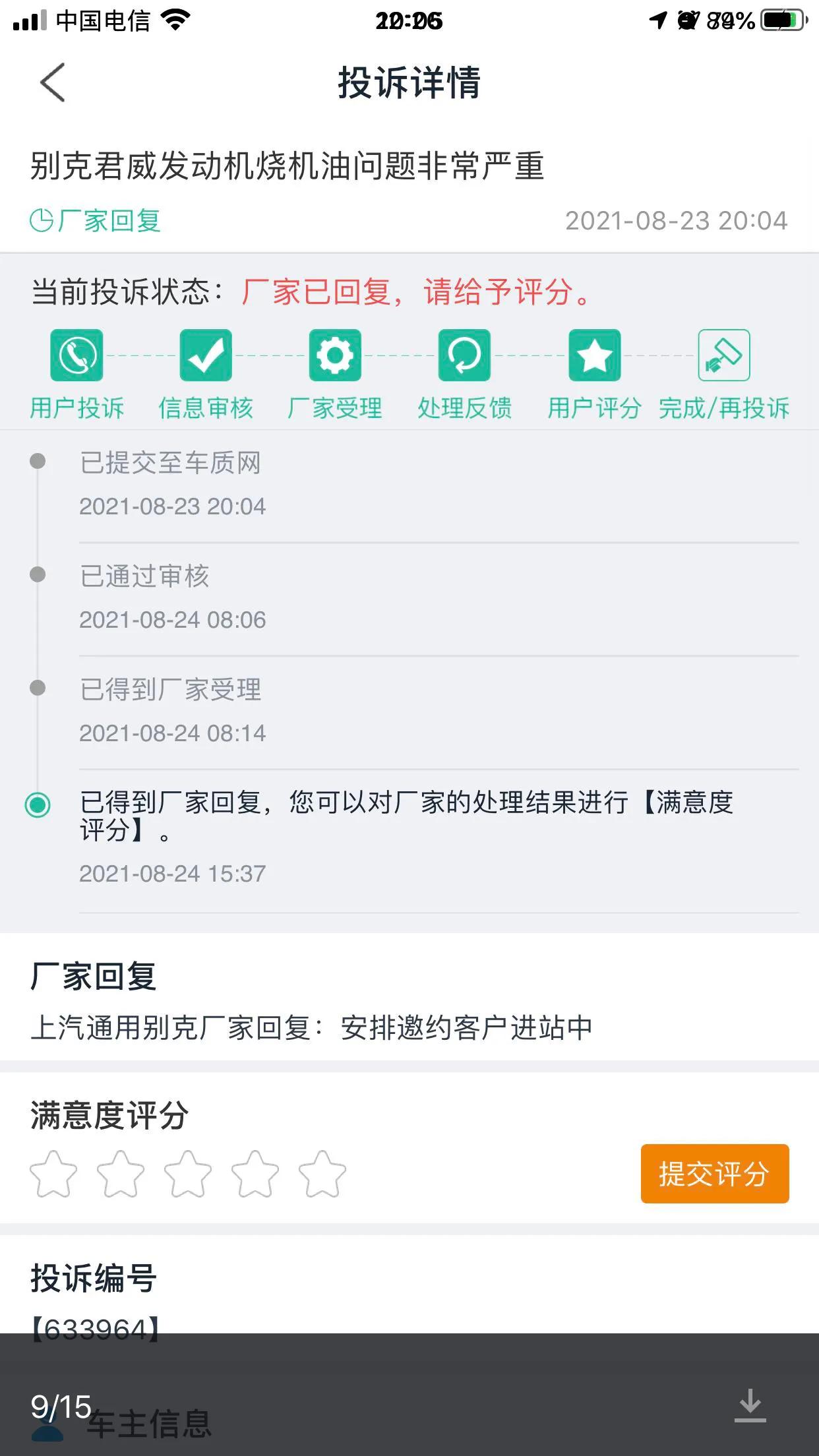Screen dimensions: 819x1456
Task: Open the 厂家受理 gear icon
Action: [x=335, y=355]
